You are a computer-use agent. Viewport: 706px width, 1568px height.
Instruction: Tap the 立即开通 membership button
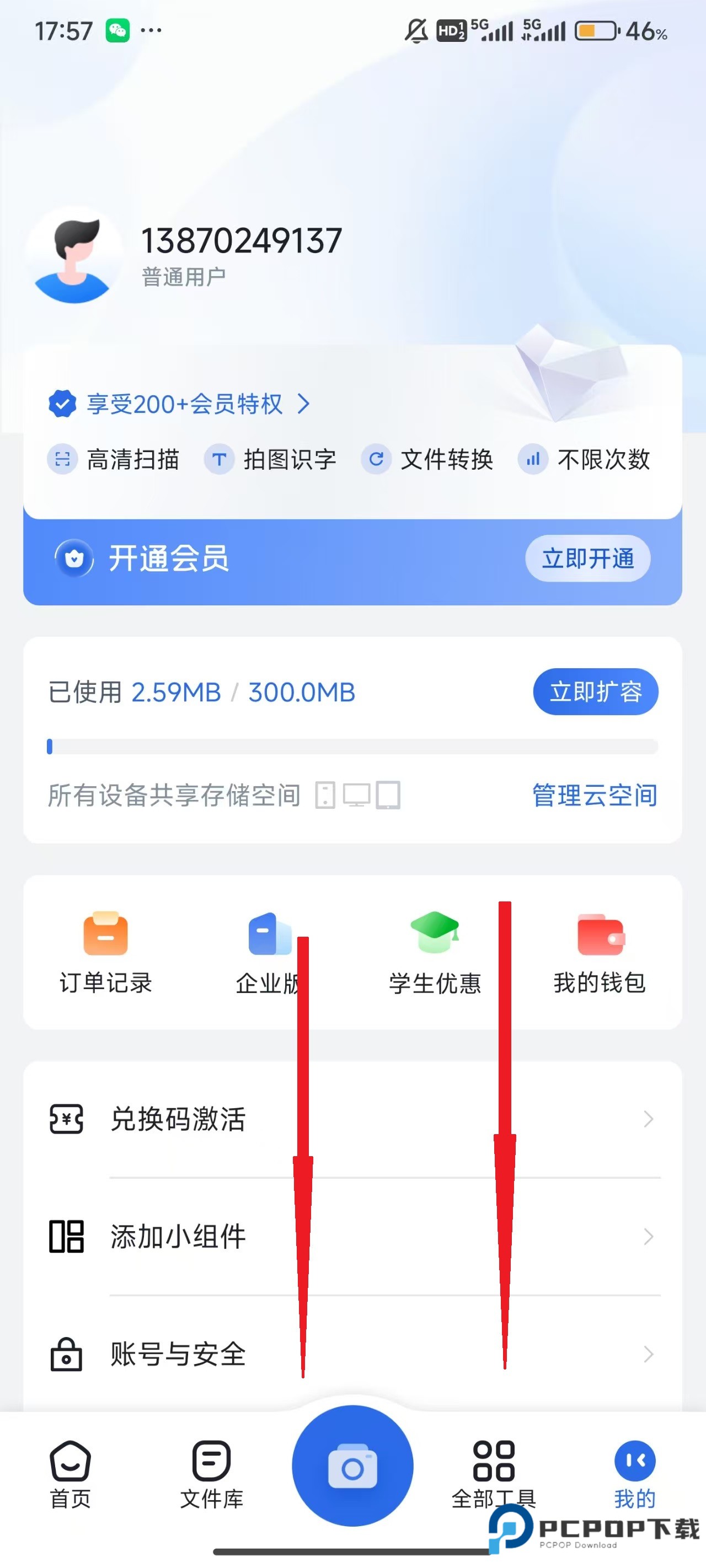(x=587, y=558)
